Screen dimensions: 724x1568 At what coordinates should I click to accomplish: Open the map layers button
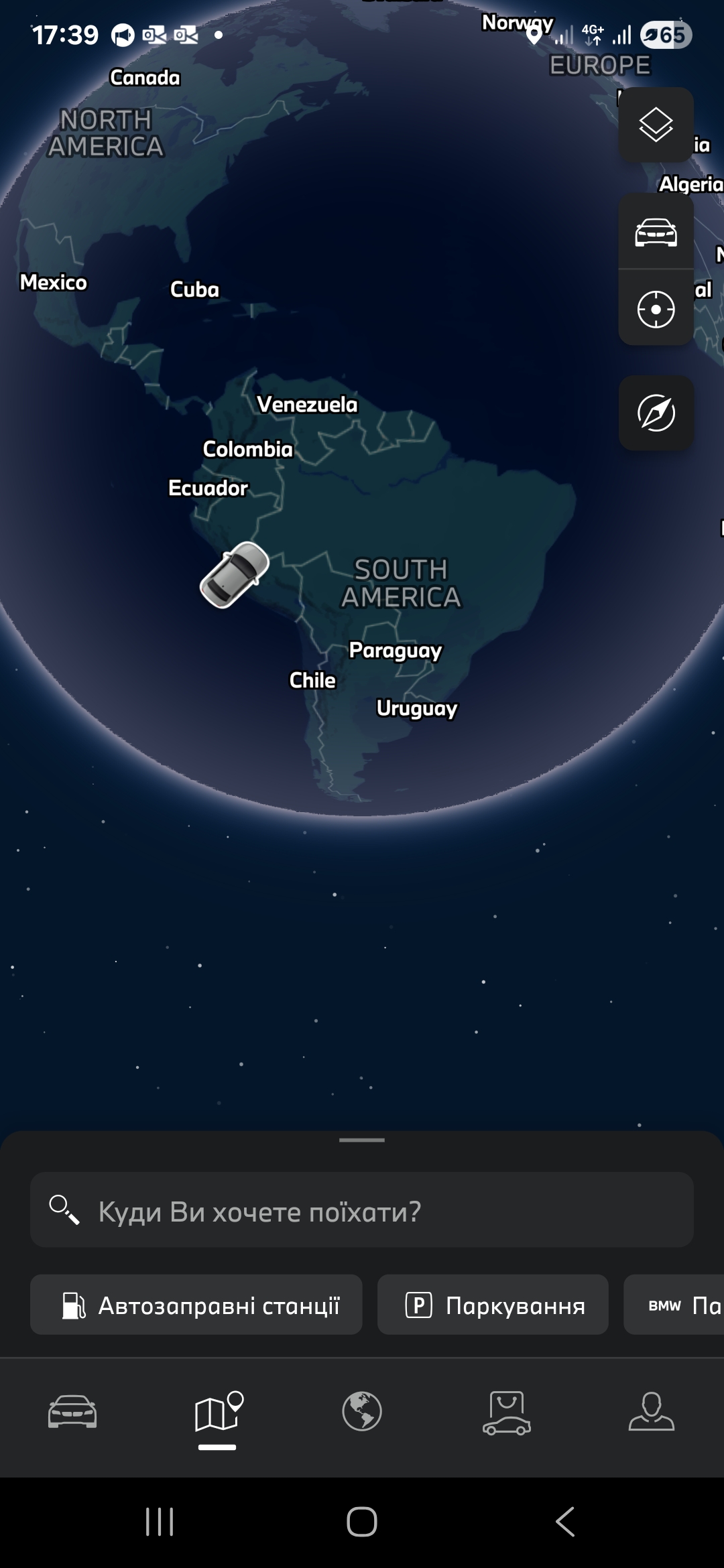(656, 125)
